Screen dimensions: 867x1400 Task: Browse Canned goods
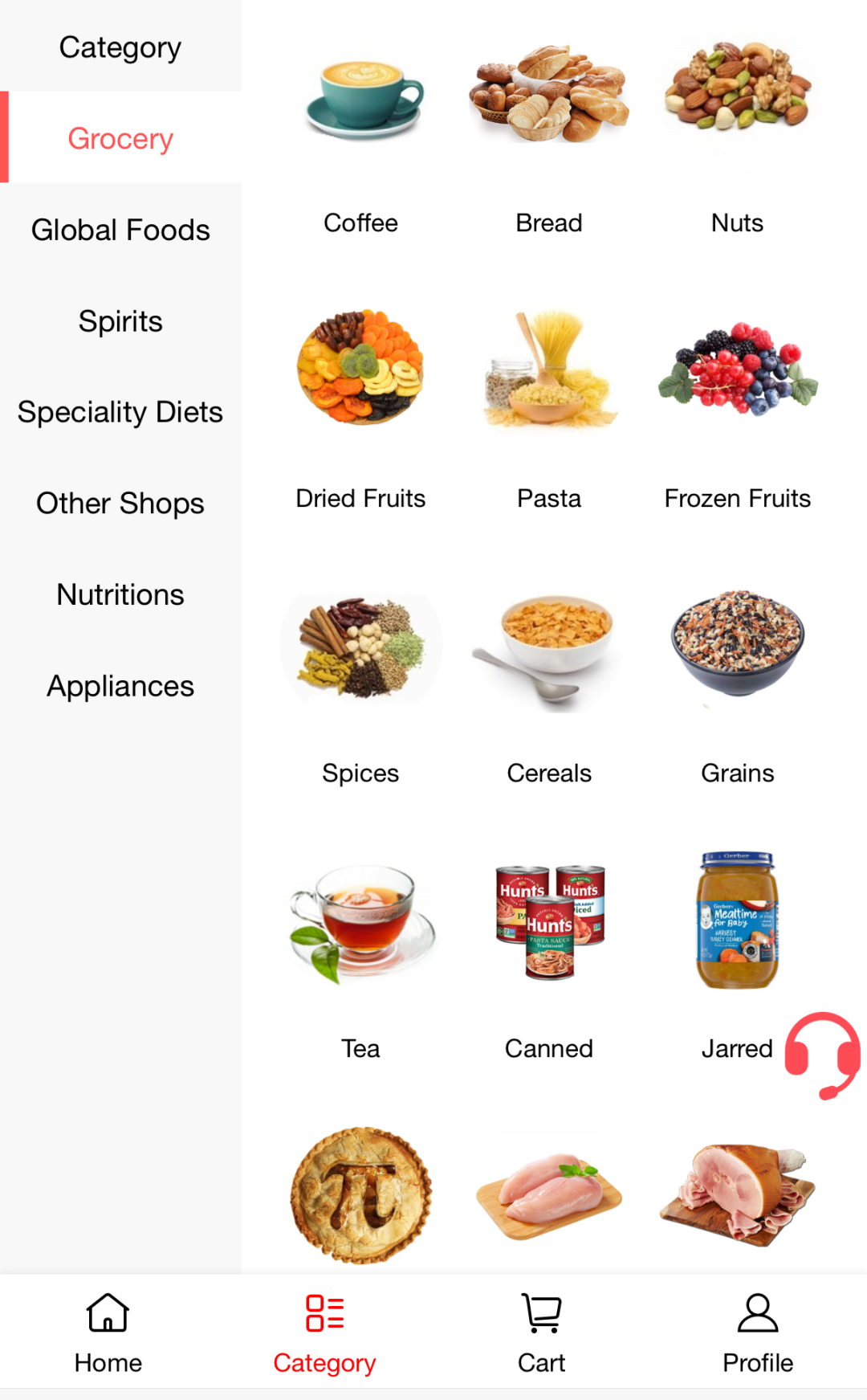tap(549, 960)
